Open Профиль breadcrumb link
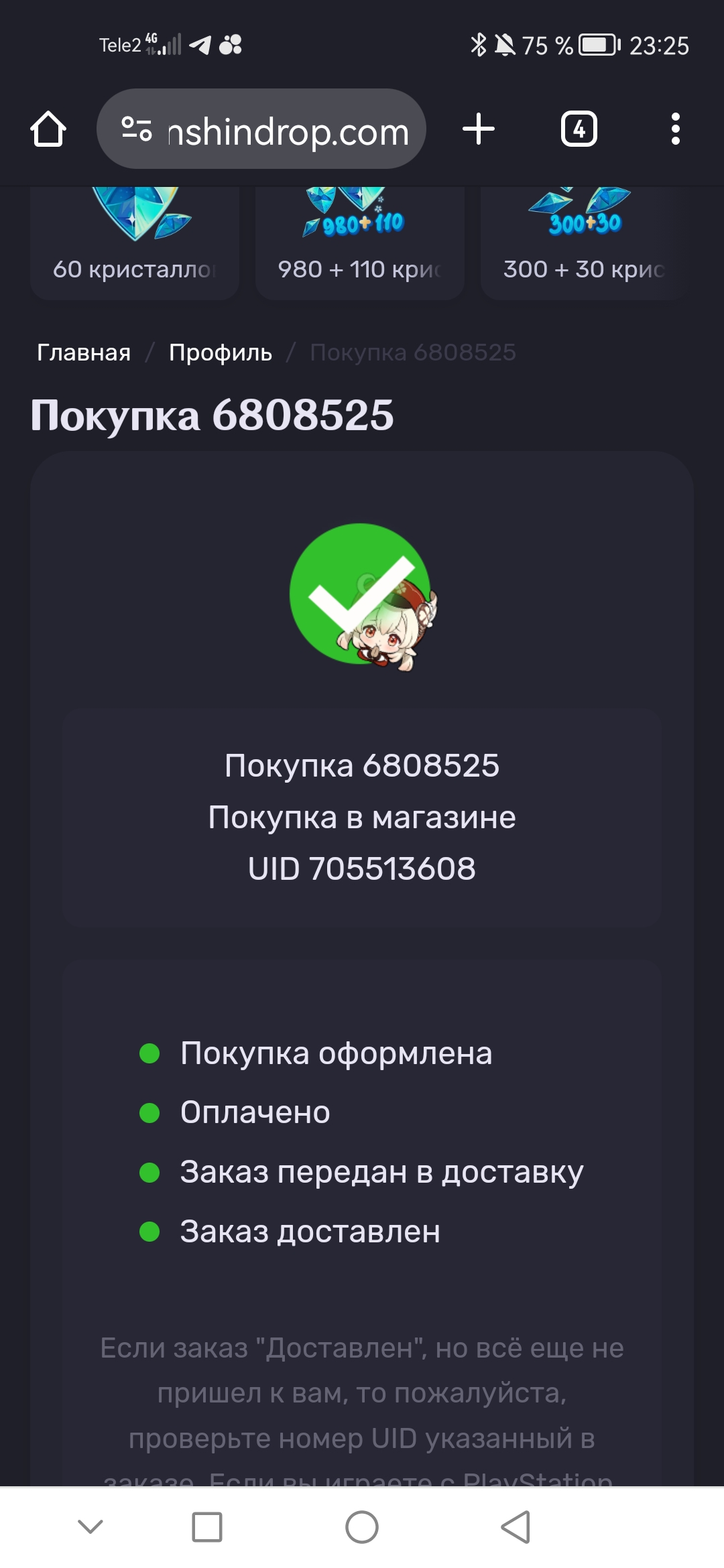The height and width of the screenshot is (1568, 724). (221, 352)
